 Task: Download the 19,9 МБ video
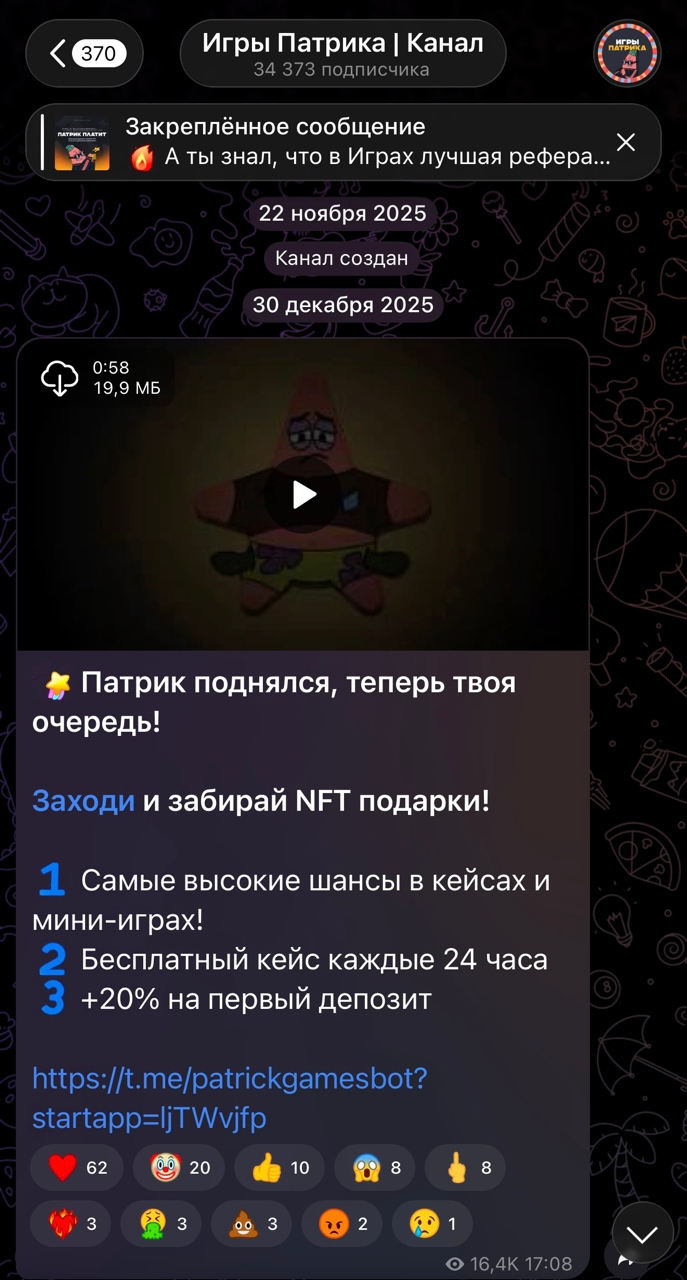point(59,378)
